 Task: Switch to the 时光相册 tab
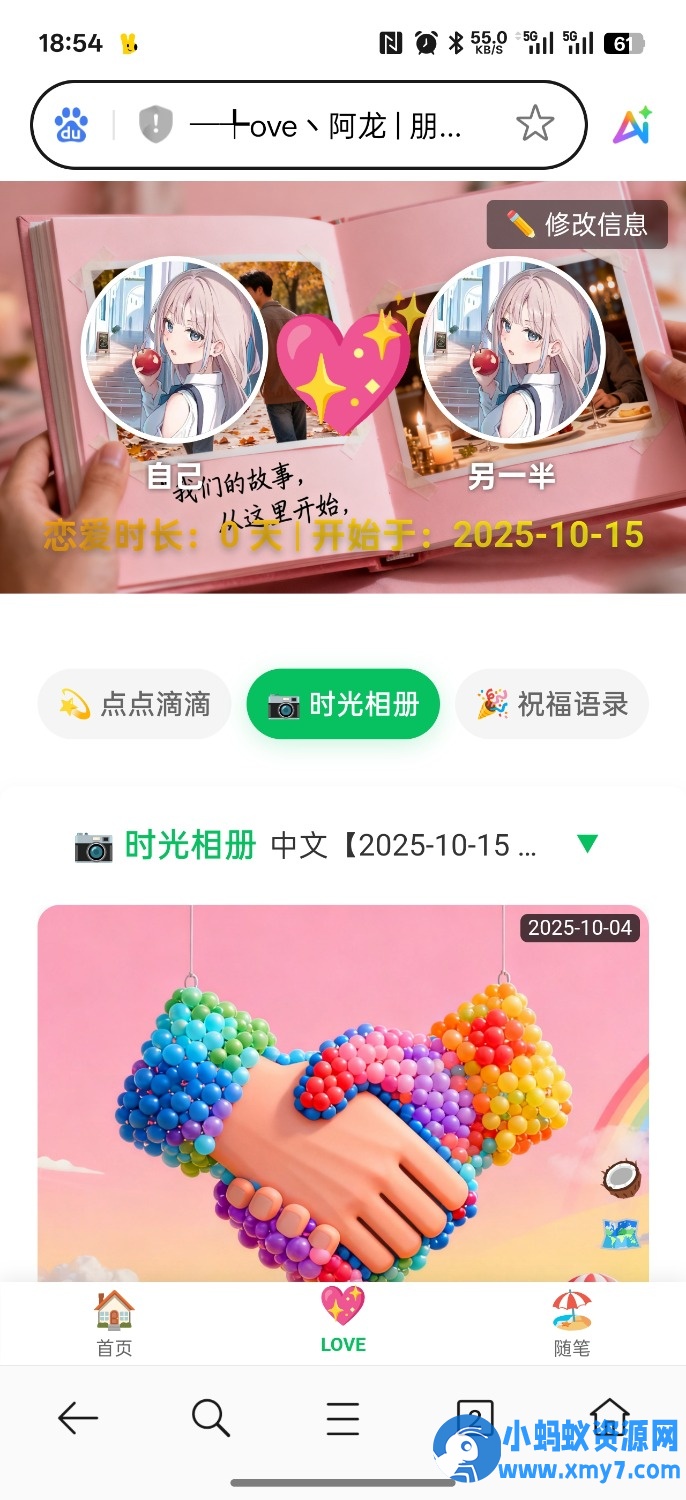click(x=343, y=704)
